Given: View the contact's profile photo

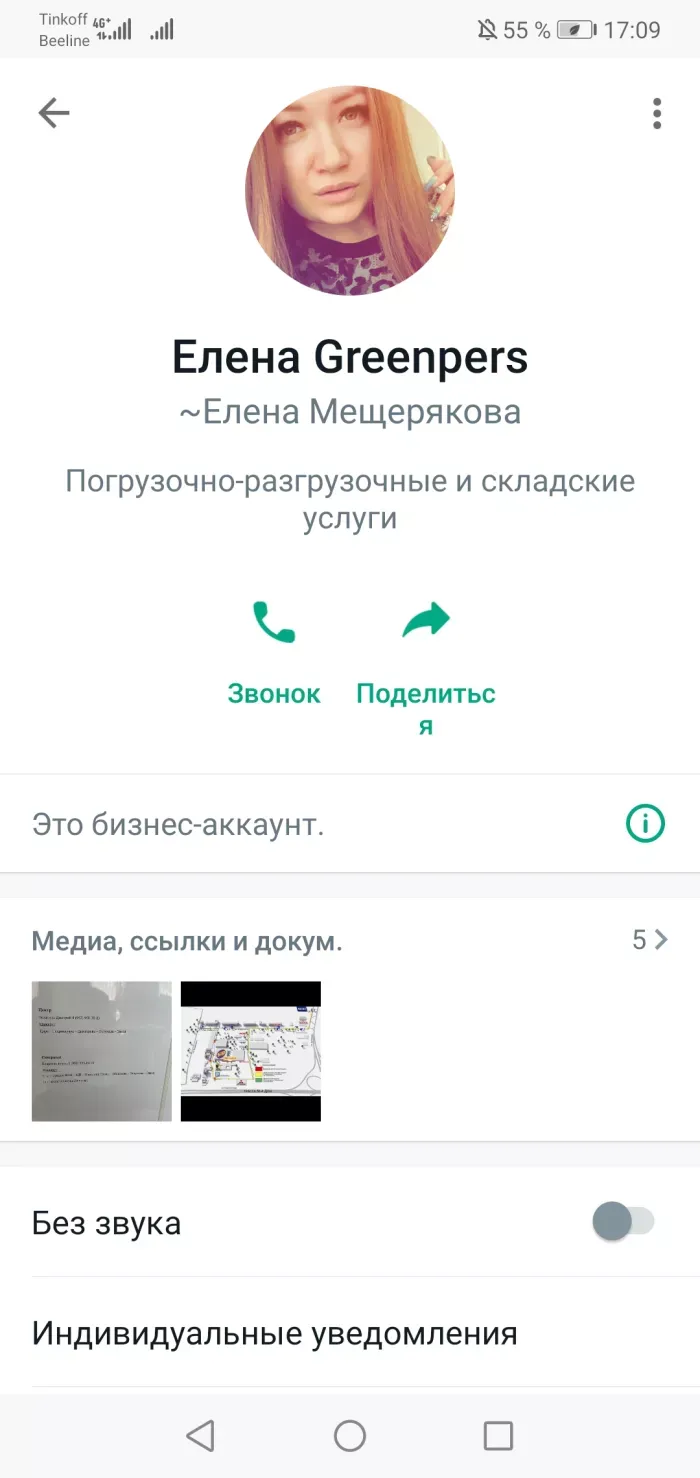Looking at the screenshot, I should [x=350, y=190].
